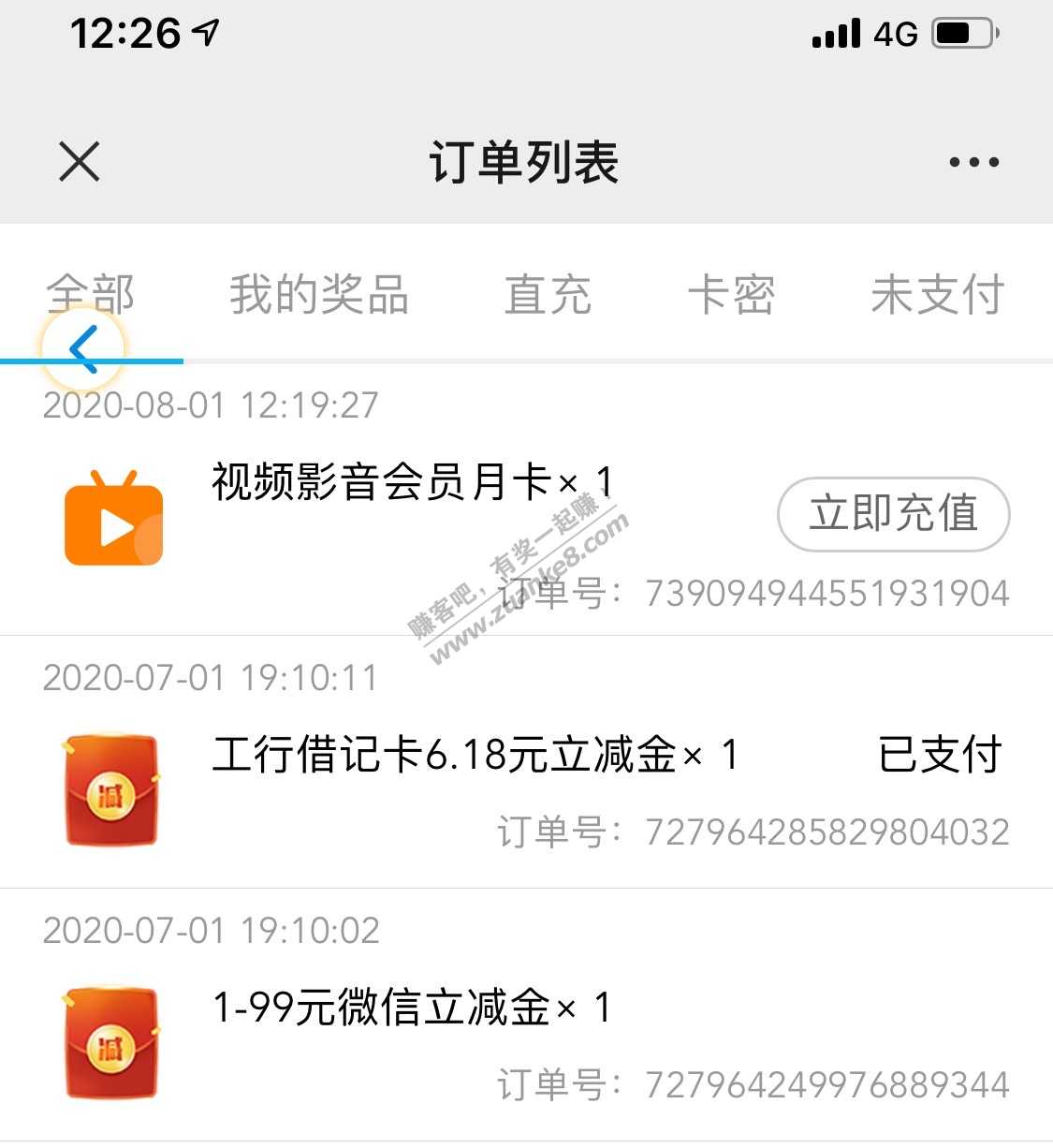Select the 直充 tab
This screenshot has height=1148, width=1053.
[x=548, y=295]
